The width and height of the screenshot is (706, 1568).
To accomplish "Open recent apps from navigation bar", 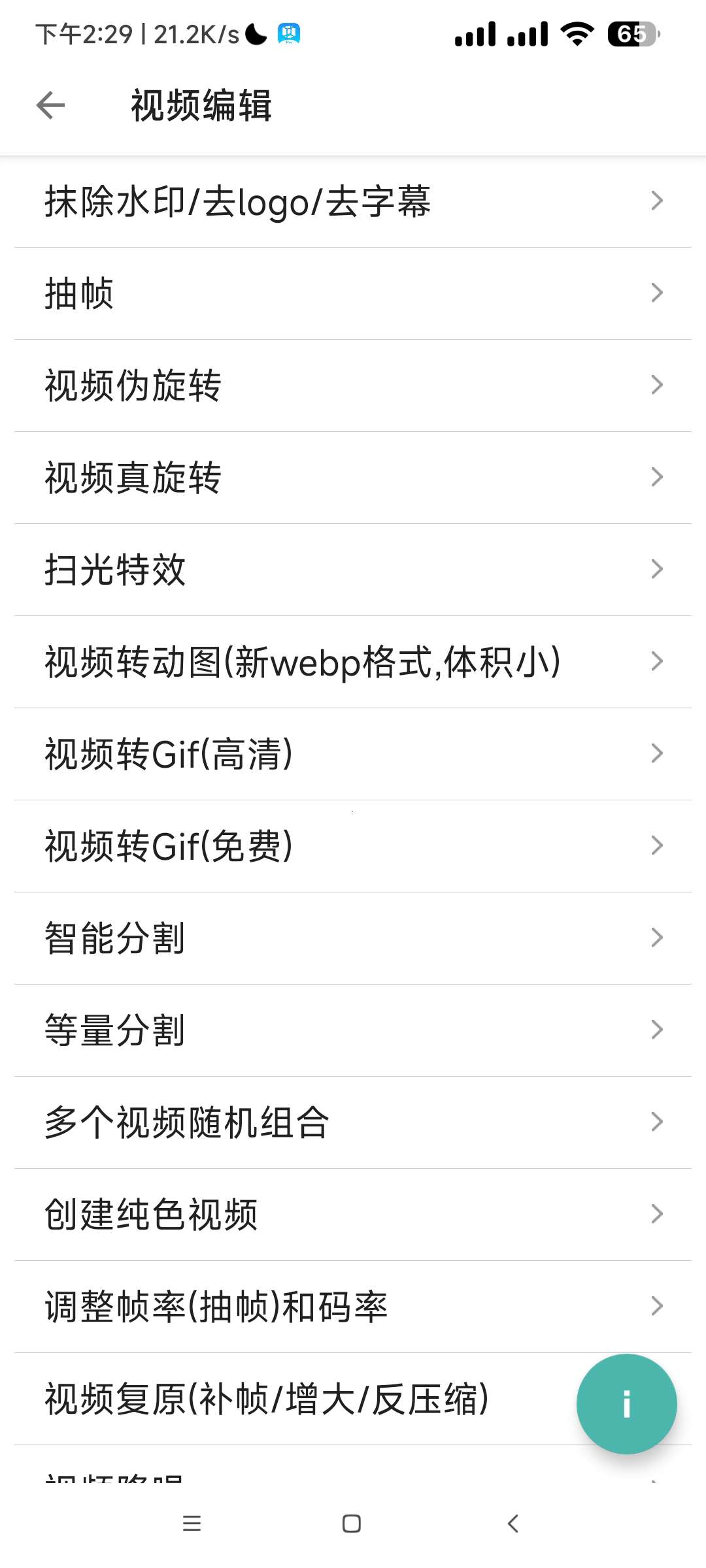I will tap(192, 1524).
